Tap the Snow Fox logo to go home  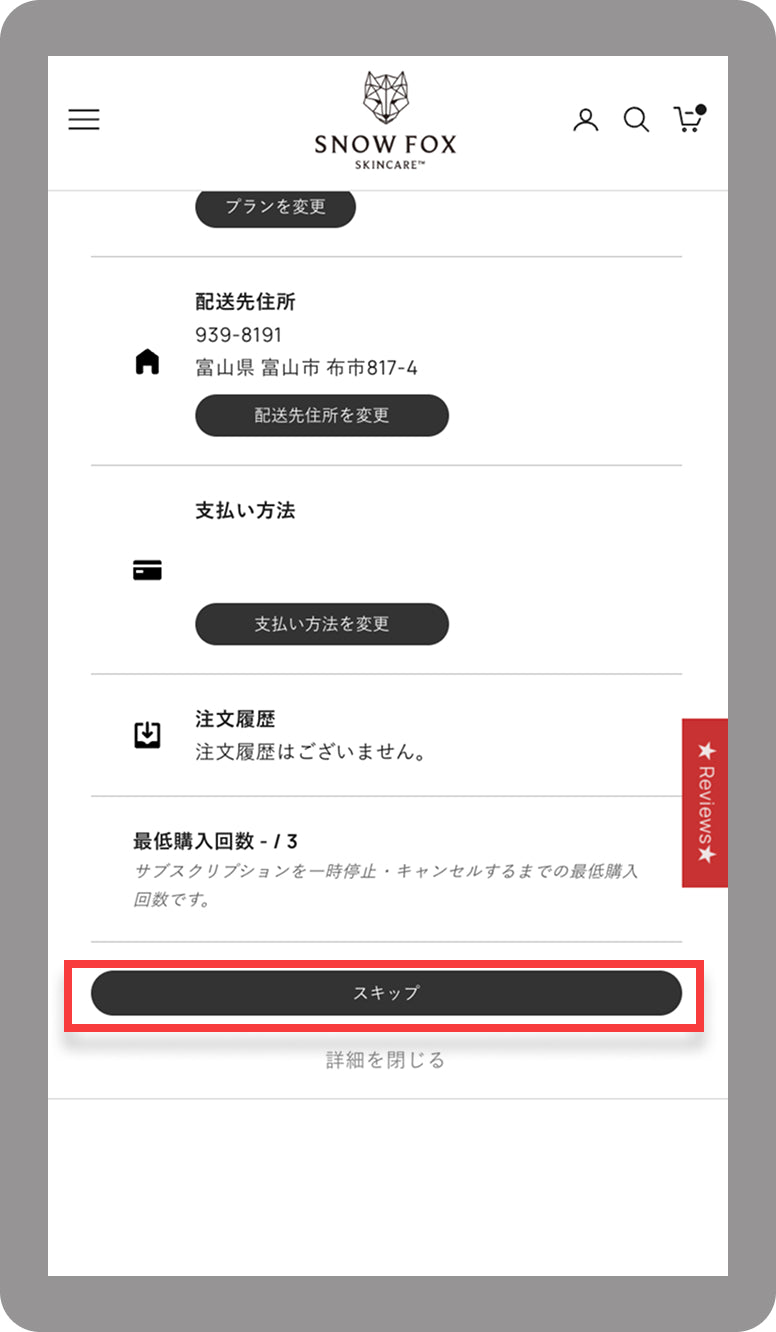pyautogui.click(x=385, y=120)
